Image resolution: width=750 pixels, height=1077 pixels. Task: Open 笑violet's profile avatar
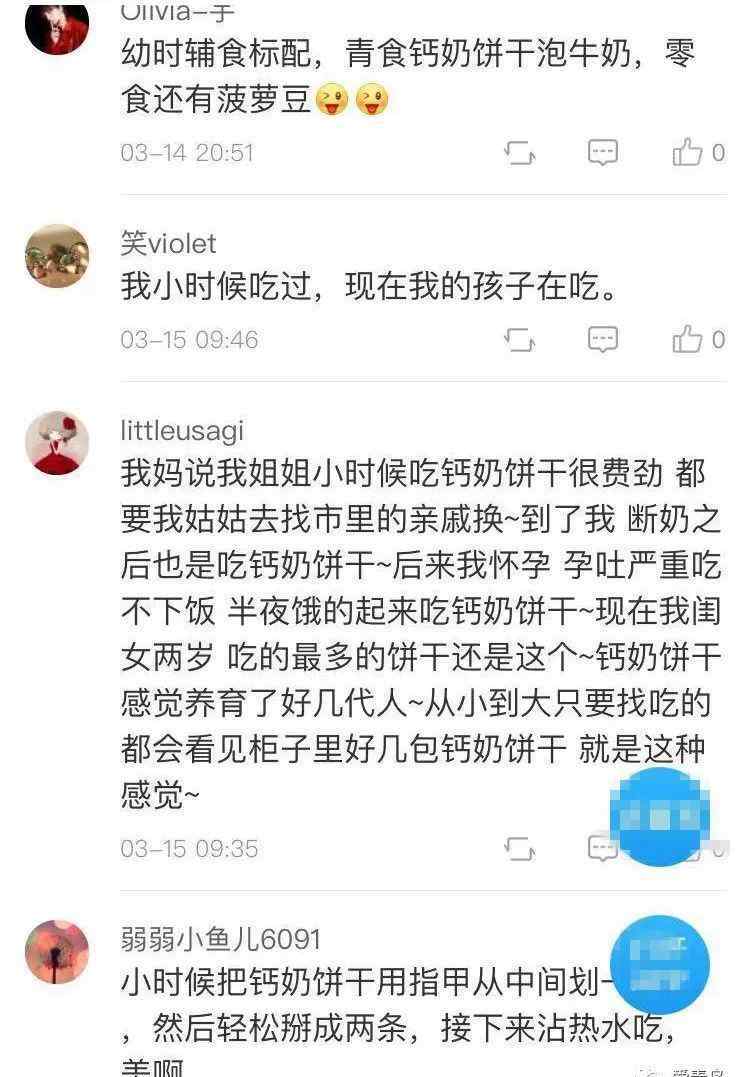[57, 256]
